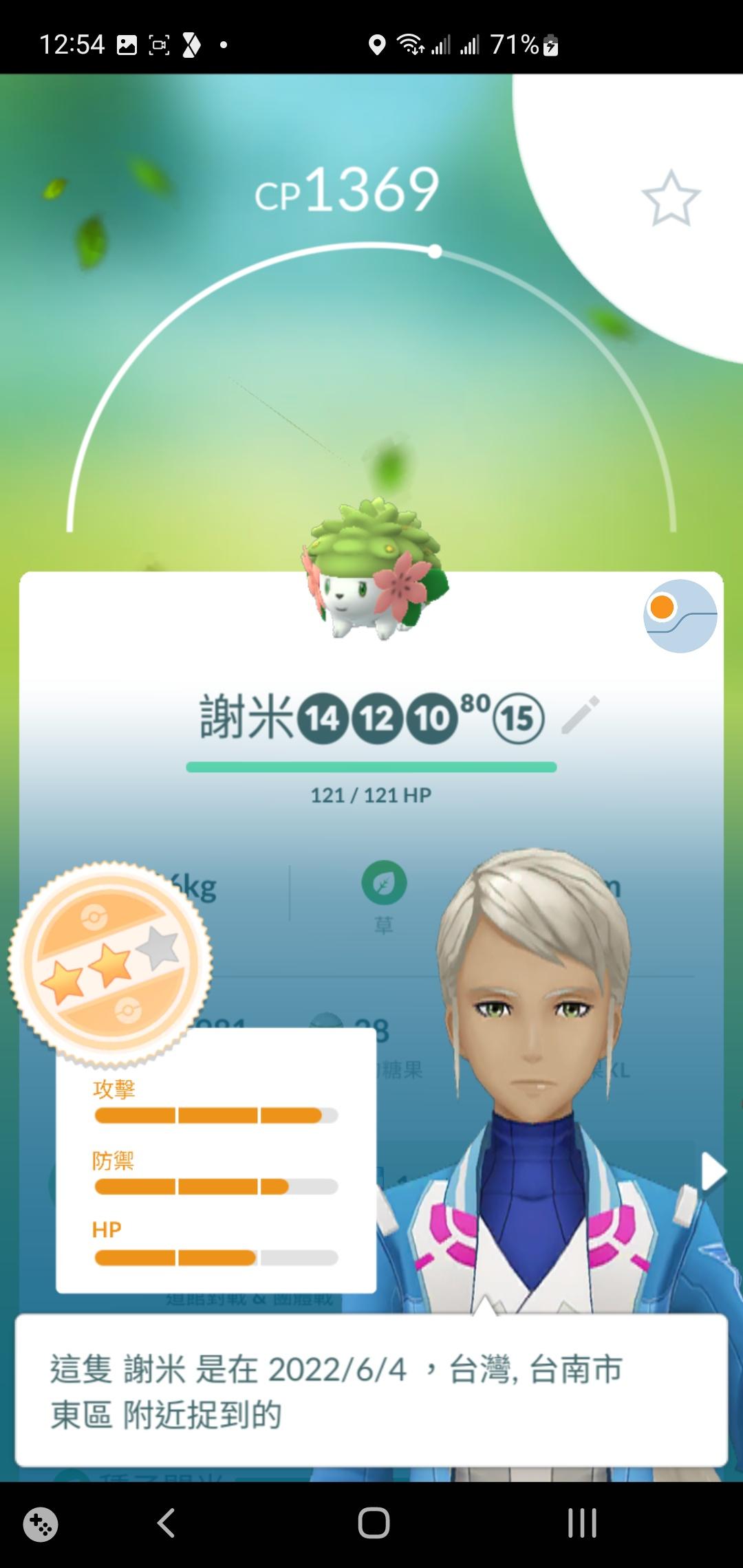Tap the appraisal speech bubble to continue

click(371, 1391)
